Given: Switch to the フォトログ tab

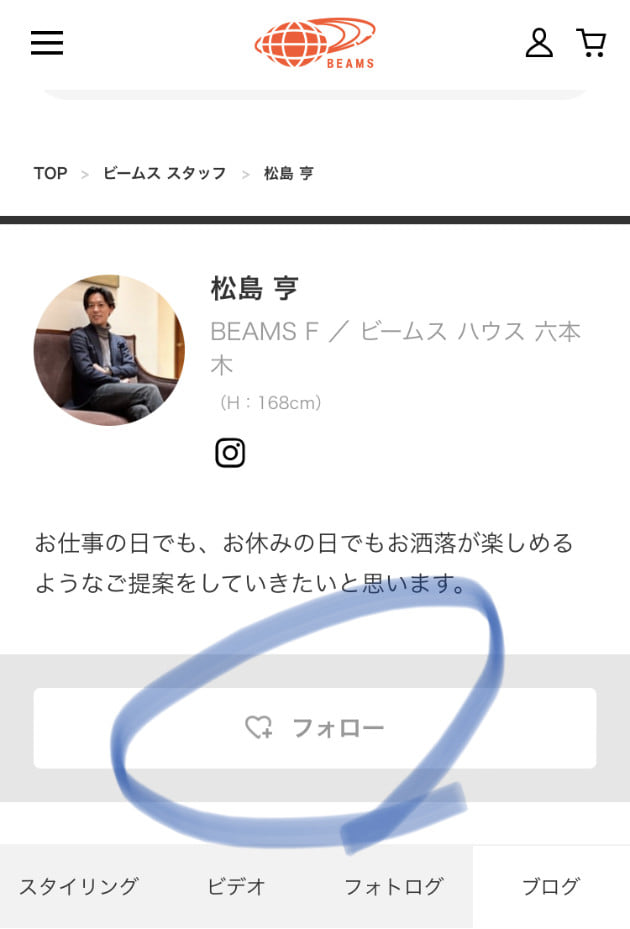Looking at the screenshot, I should (393, 886).
